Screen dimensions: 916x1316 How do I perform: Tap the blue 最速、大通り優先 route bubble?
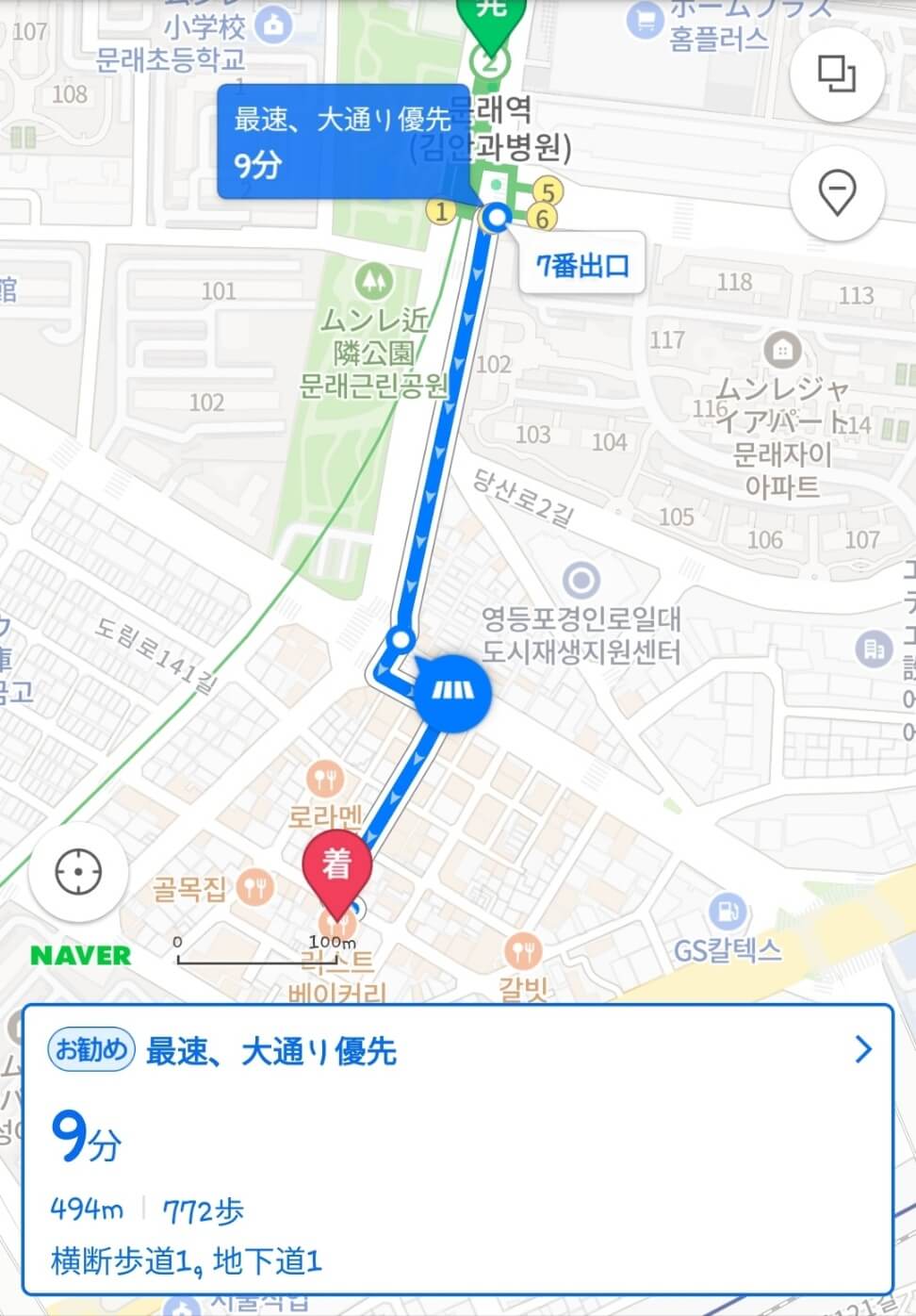pyautogui.click(x=343, y=141)
